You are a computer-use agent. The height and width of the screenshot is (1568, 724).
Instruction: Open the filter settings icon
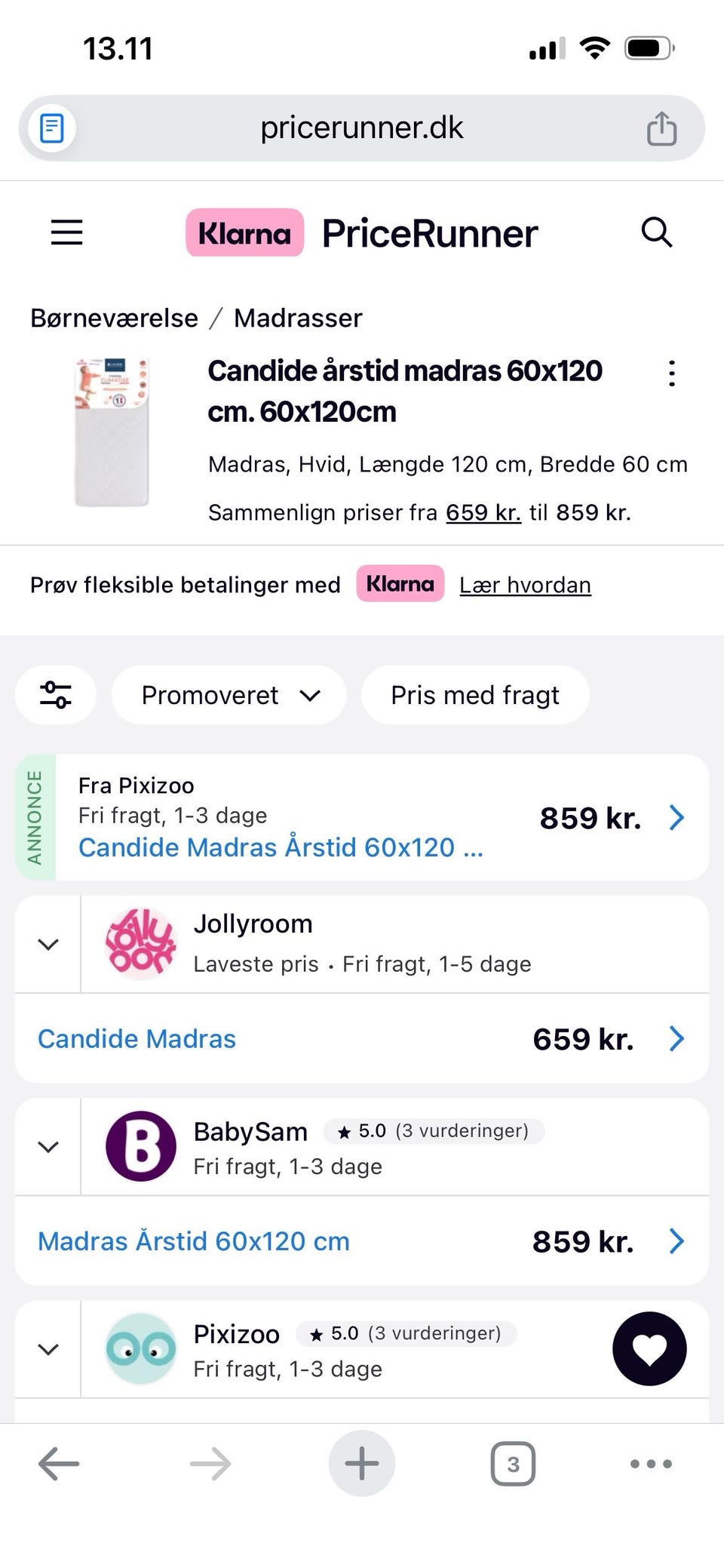coord(55,695)
